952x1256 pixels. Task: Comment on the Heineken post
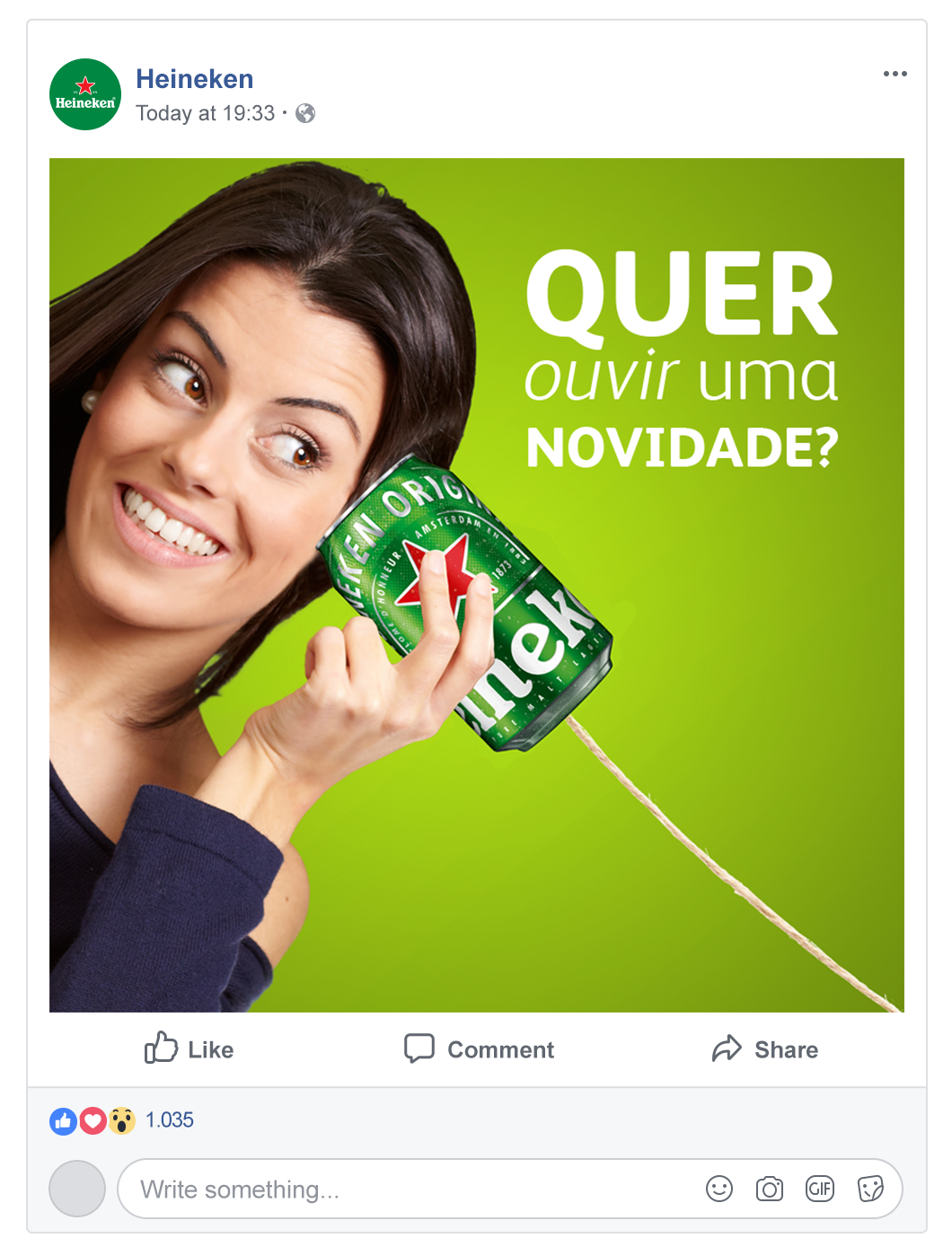[480, 1048]
